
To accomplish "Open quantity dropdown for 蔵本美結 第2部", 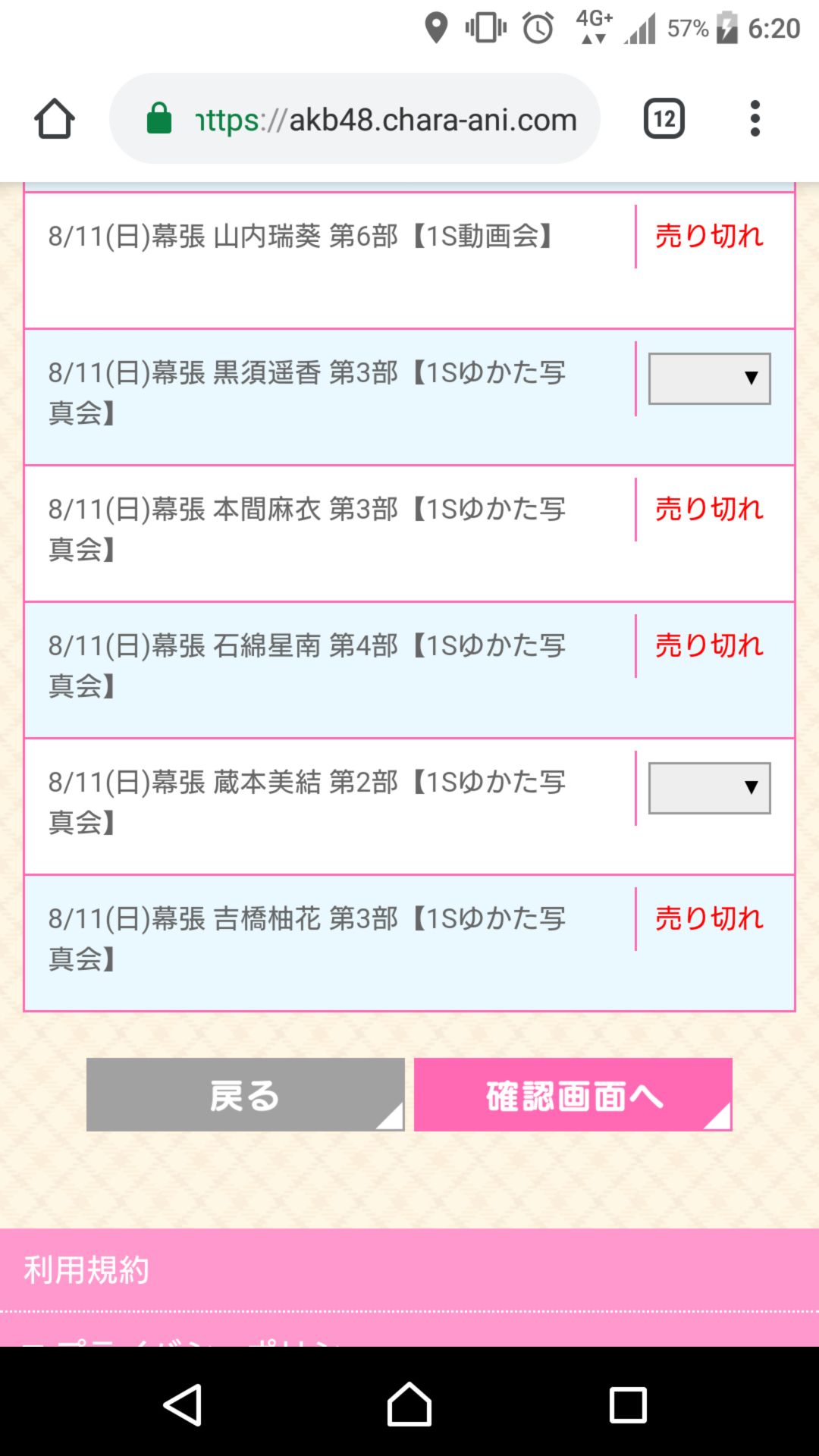I will [709, 788].
